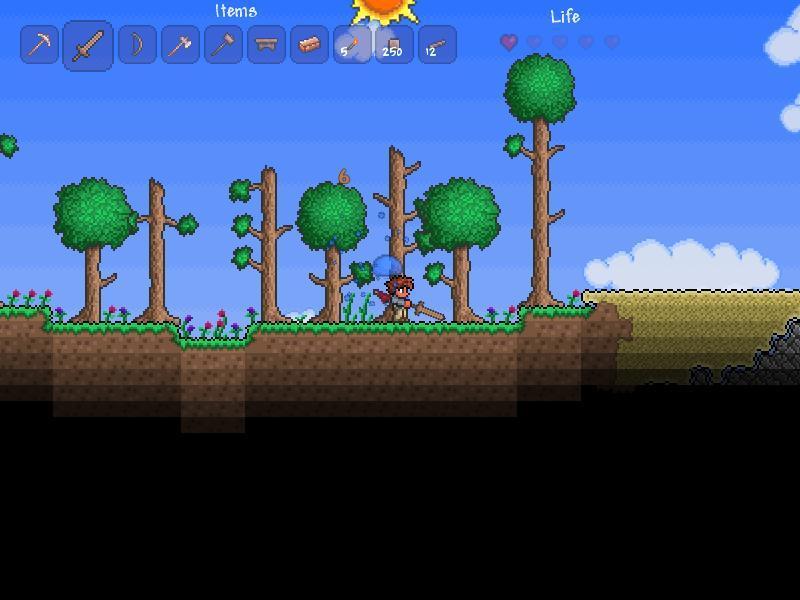
Task: Pick the hammer hotbar slot
Action: [x=223, y=45]
